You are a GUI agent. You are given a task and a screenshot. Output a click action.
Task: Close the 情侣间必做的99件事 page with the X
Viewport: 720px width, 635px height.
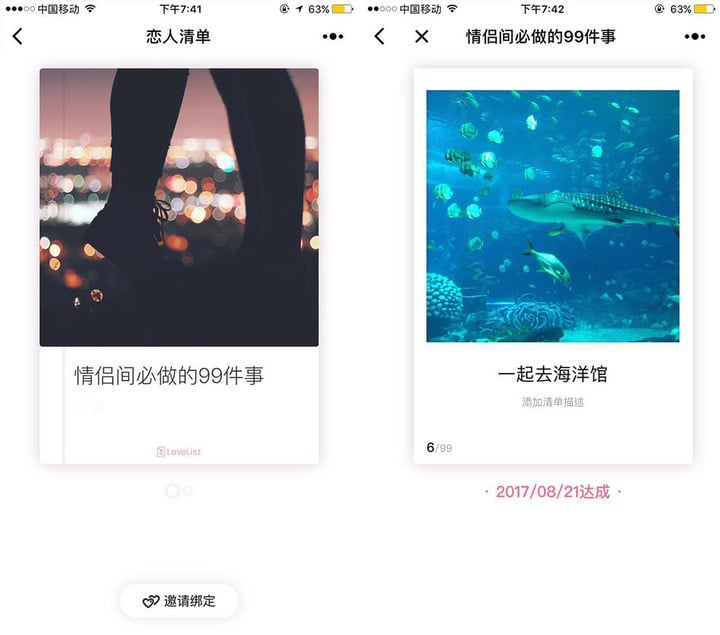[421, 37]
